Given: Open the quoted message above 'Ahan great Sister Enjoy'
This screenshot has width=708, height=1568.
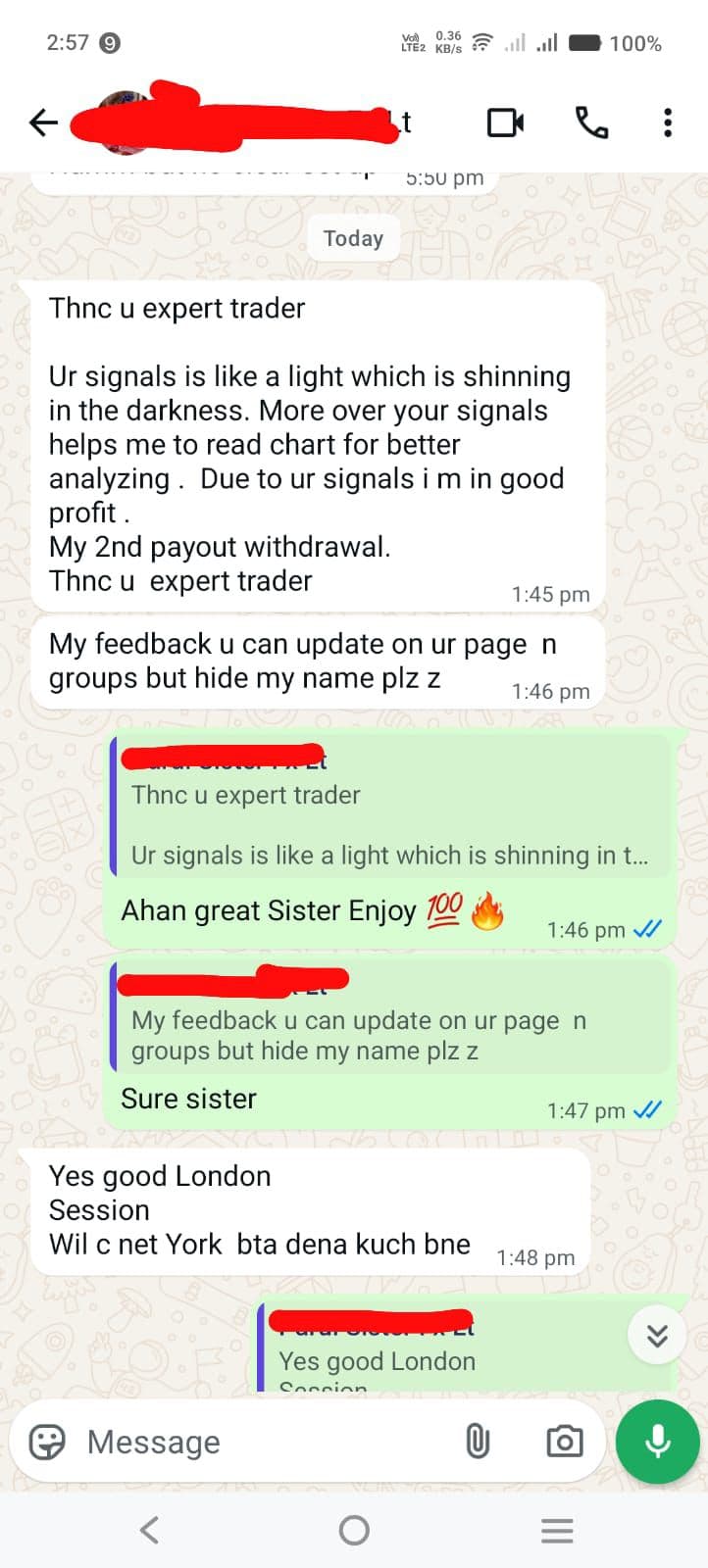Looking at the screenshot, I should click(x=392, y=808).
